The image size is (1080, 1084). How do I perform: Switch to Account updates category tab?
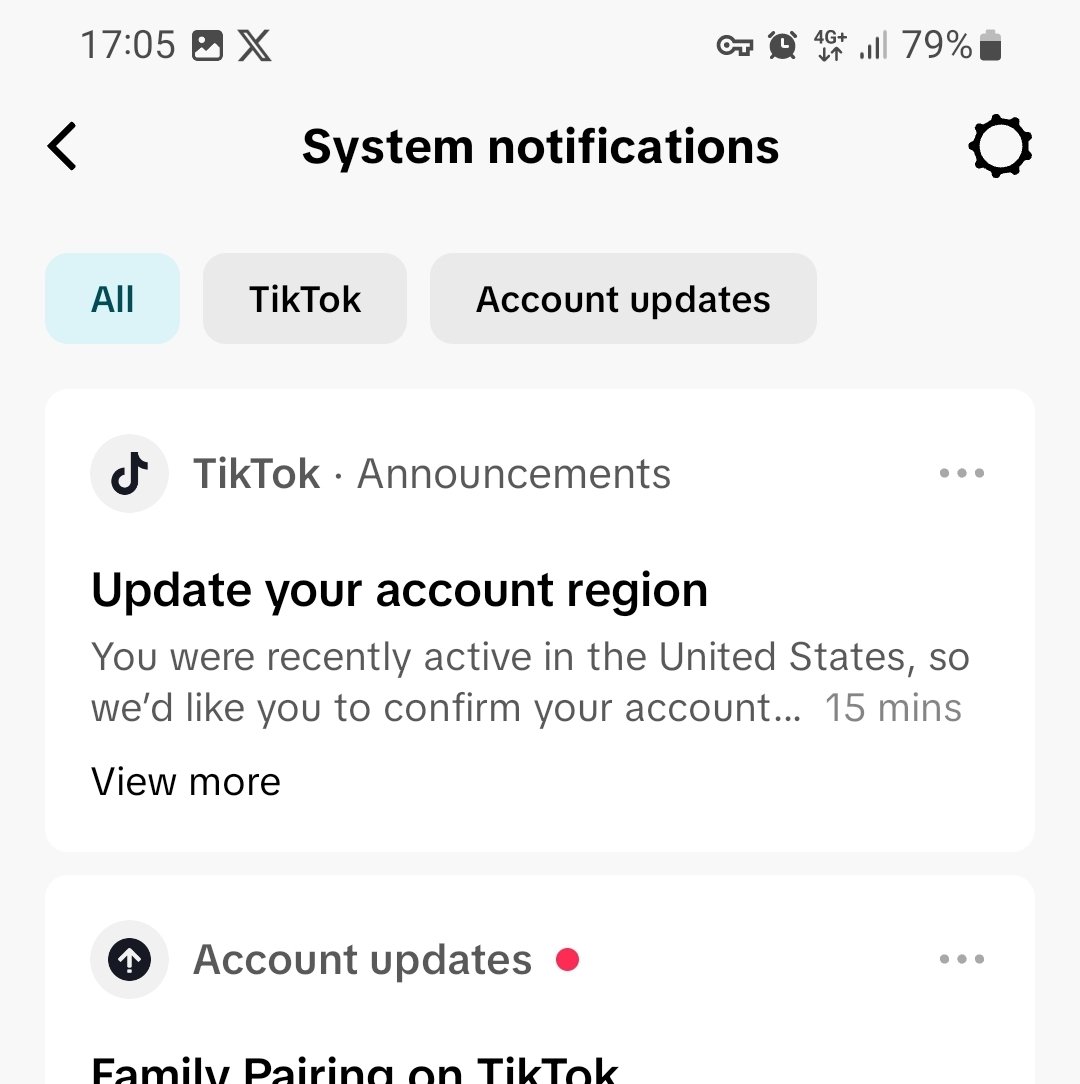click(623, 298)
